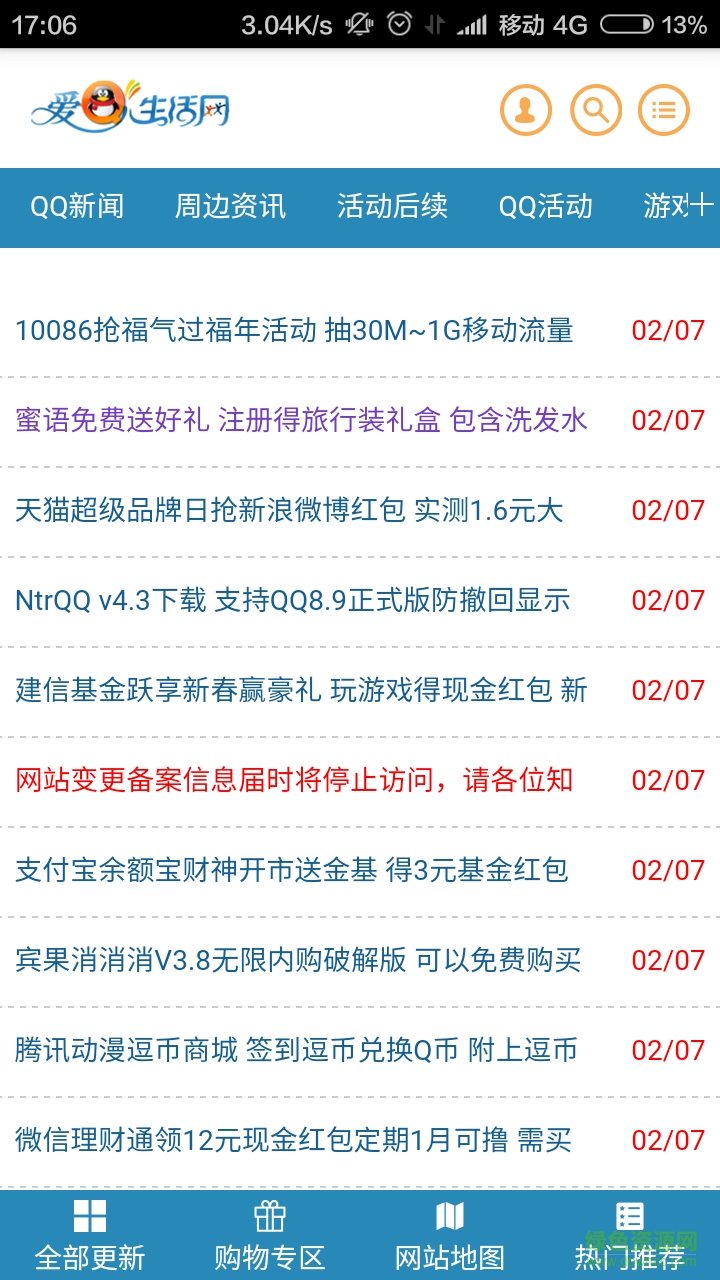The image size is (720, 1280).
Task: Switch to the QQ新闻 tab
Action: pyautogui.click(x=78, y=207)
